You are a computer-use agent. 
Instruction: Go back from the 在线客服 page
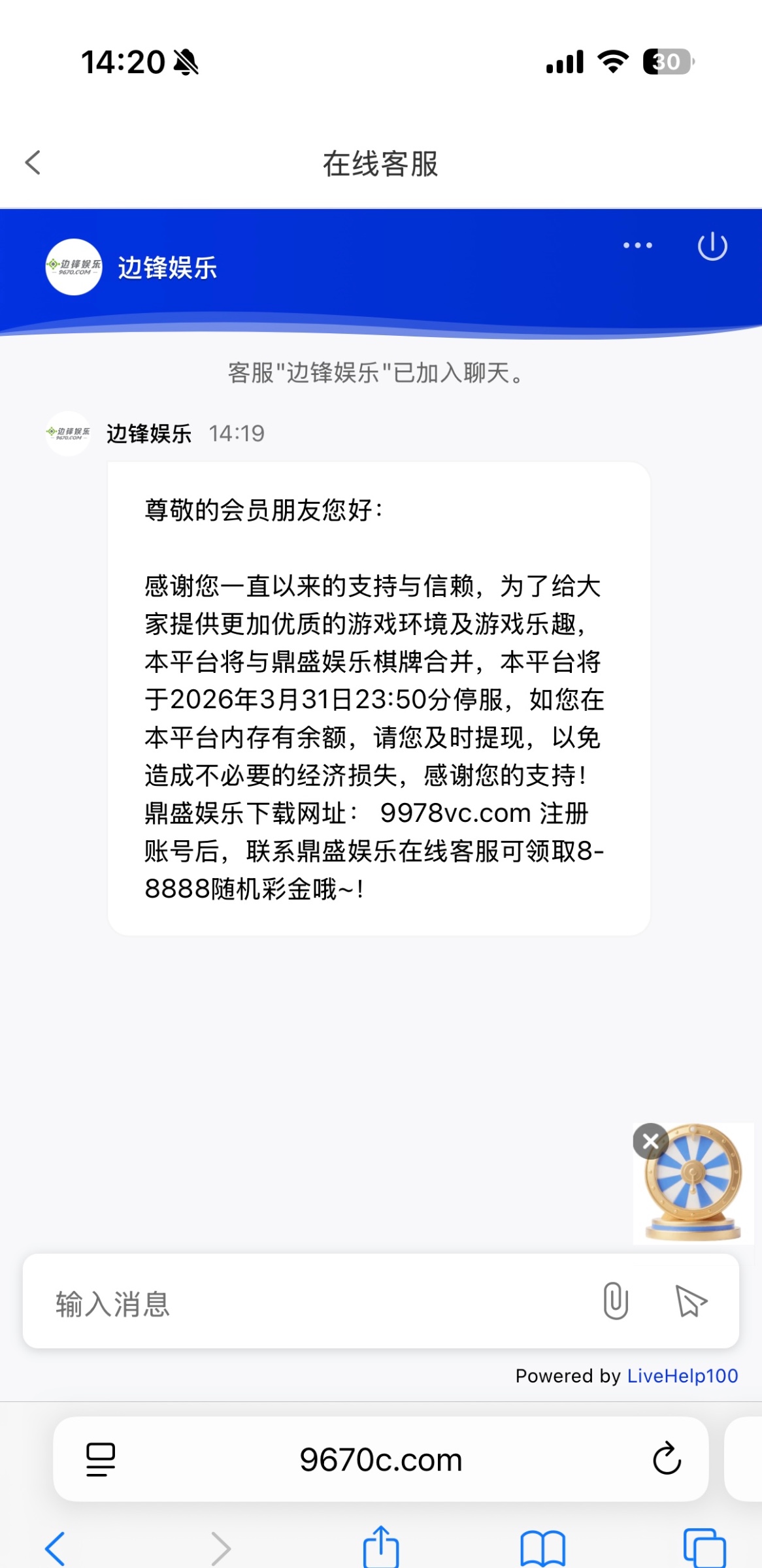coord(33,163)
